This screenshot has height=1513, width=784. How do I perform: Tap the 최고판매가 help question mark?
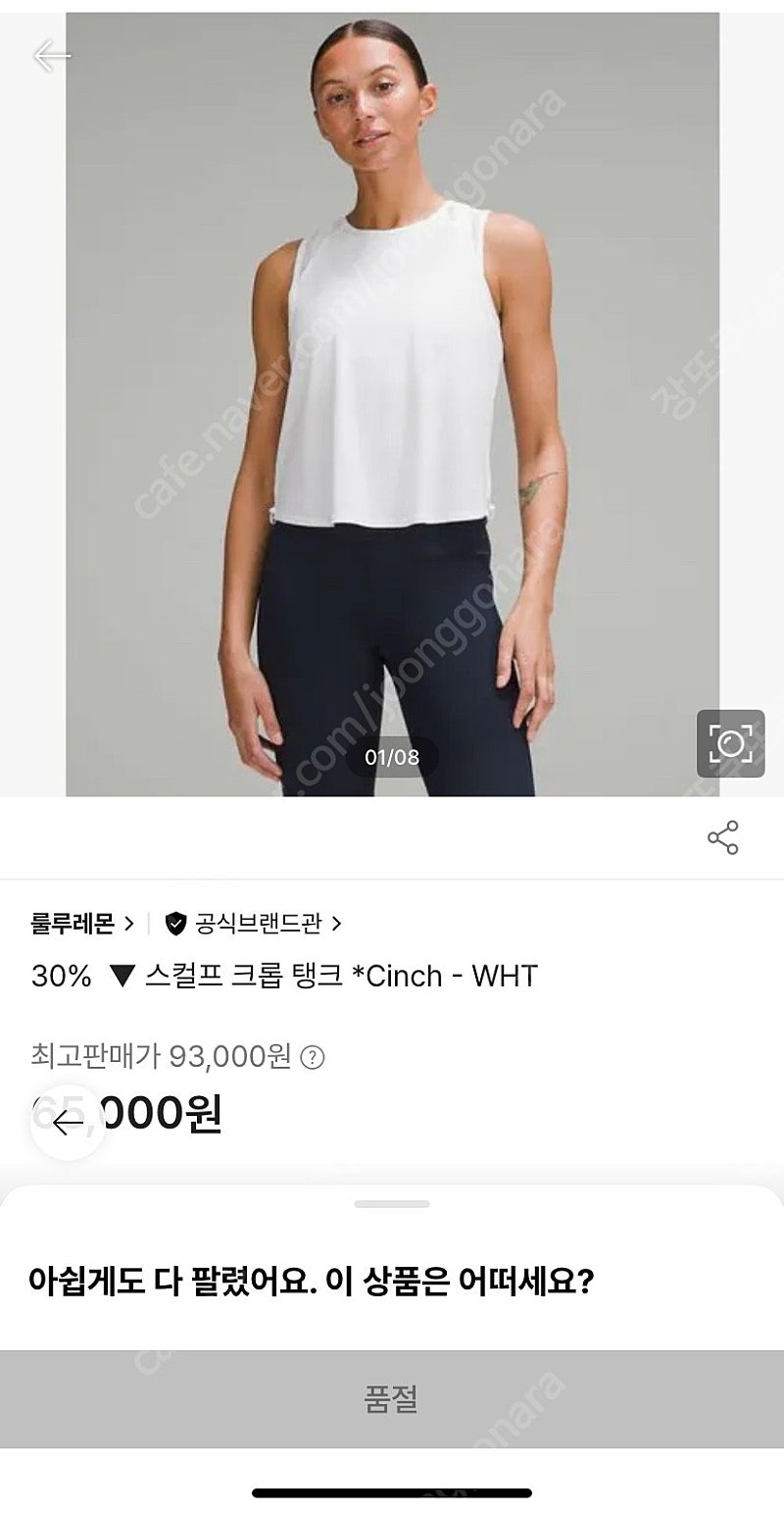point(313,1058)
